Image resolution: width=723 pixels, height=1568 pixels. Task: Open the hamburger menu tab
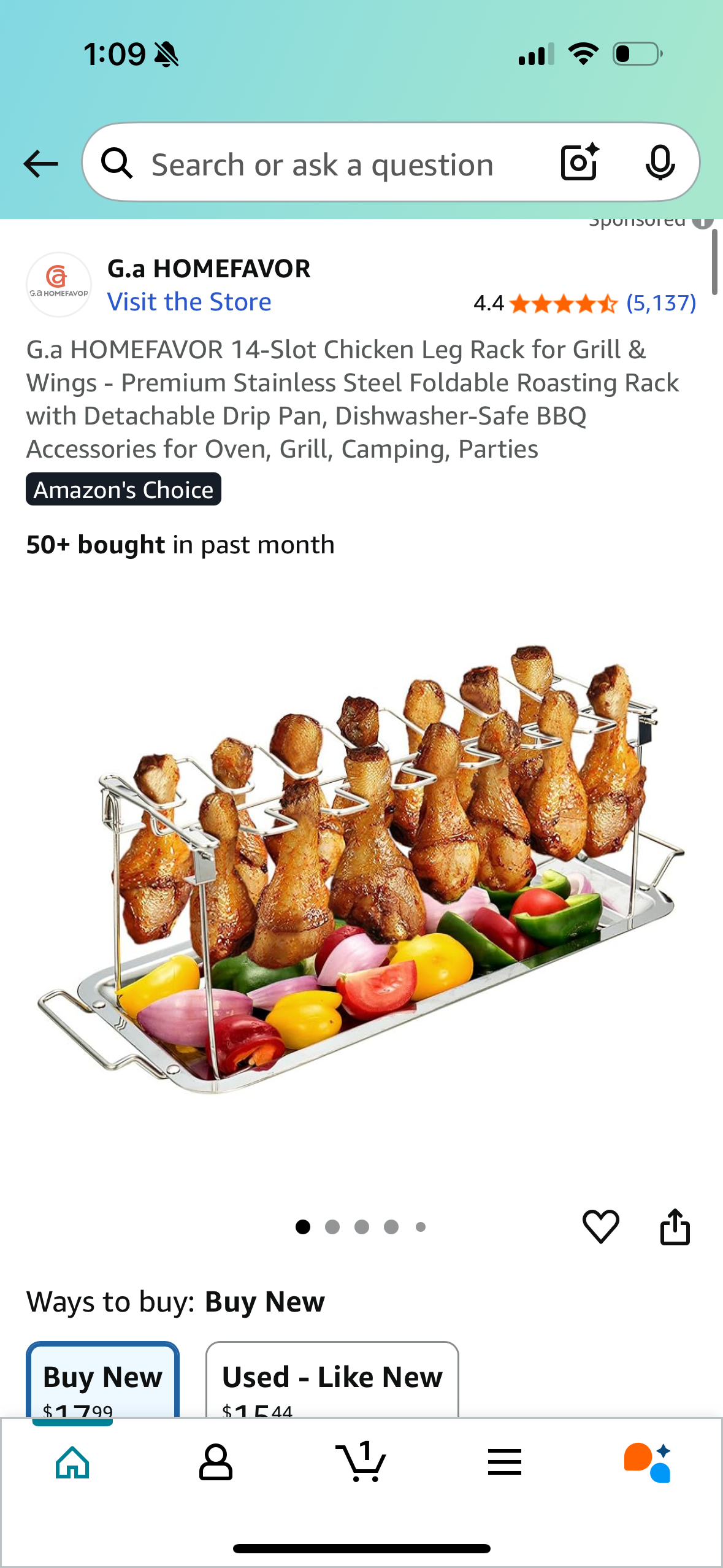[505, 1462]
